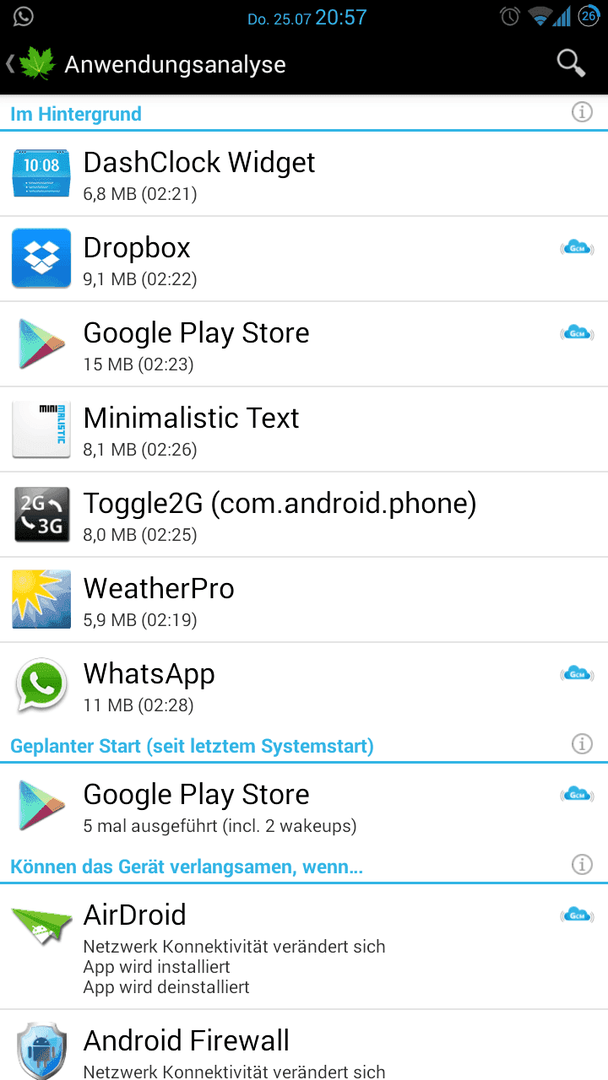
Task: Open search in Anwendungsanalyse
Action: [570, 64]
